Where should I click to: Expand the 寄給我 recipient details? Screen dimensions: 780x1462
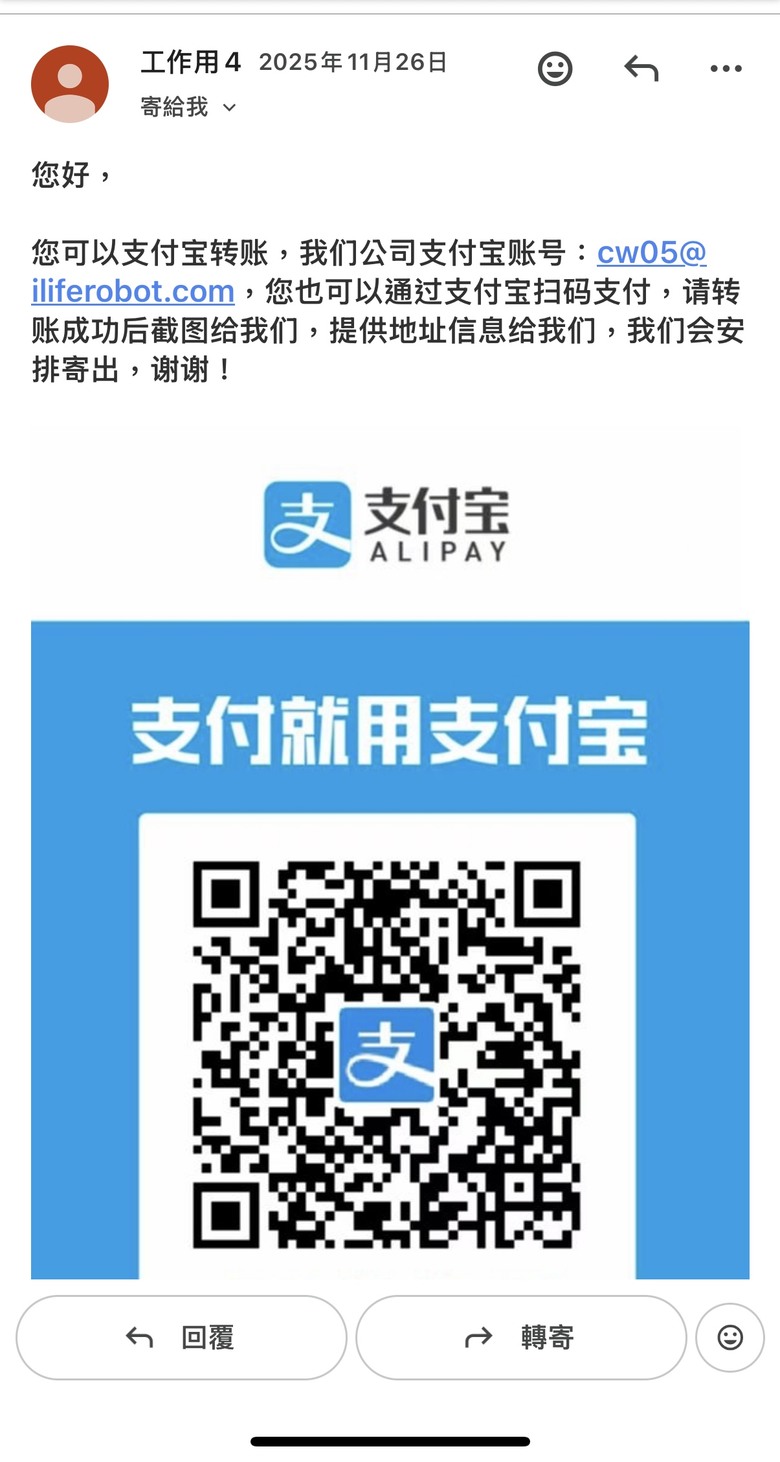coord(189,107)
